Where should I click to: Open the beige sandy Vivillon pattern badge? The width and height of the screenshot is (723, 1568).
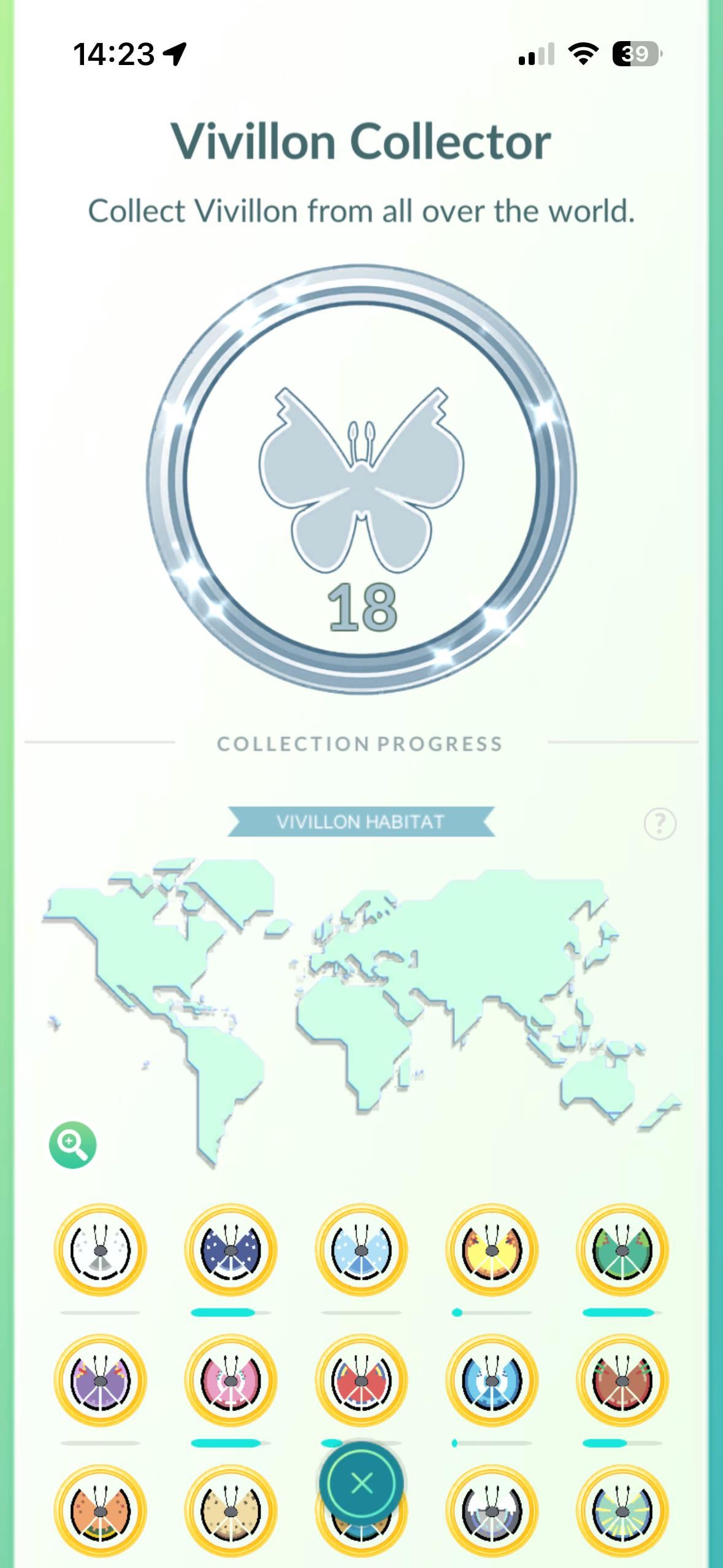point(231,1512)
